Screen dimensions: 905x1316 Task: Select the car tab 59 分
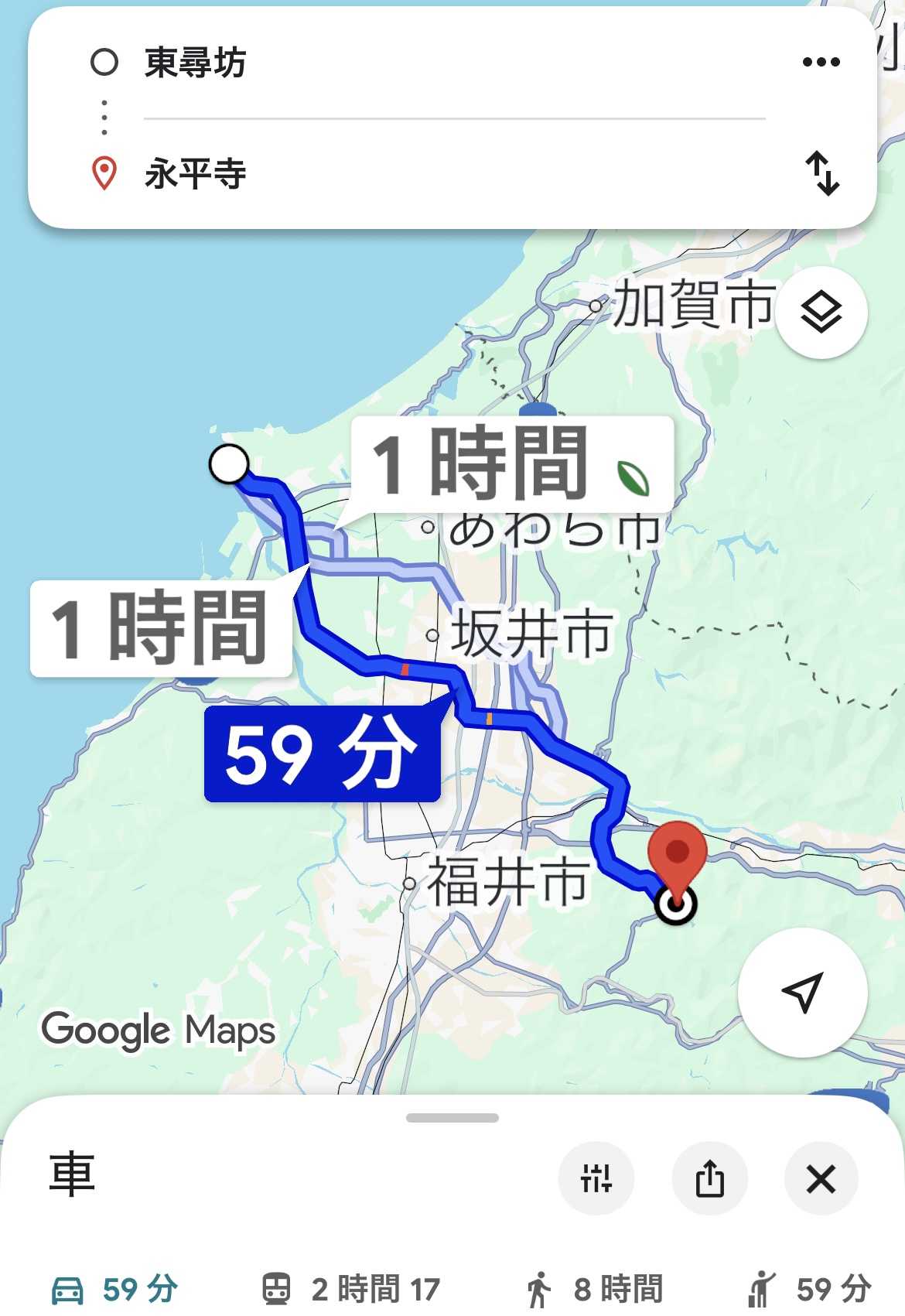click(x=114, y=1290)
